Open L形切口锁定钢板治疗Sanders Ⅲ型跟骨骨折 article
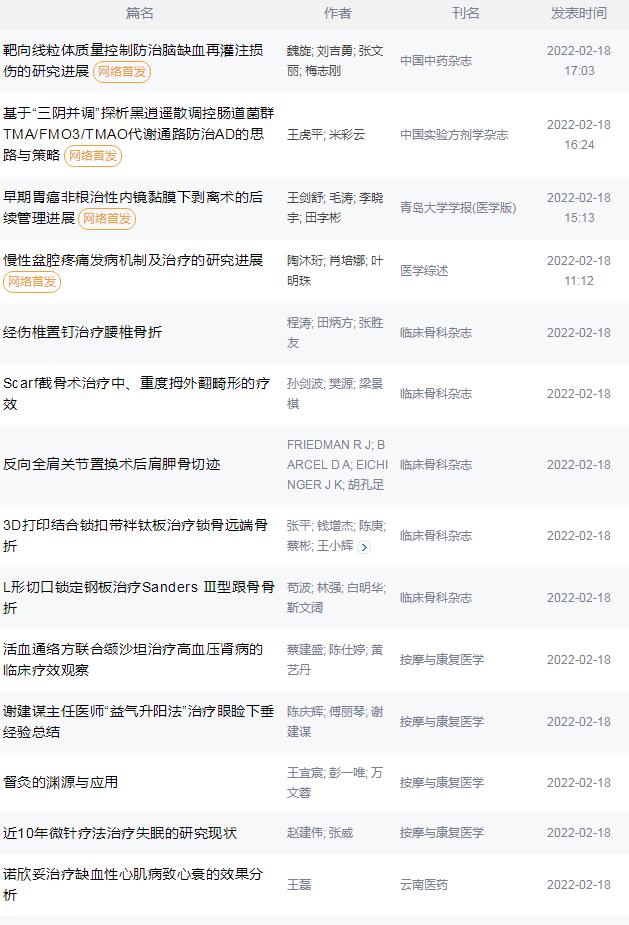 point(138,587)
